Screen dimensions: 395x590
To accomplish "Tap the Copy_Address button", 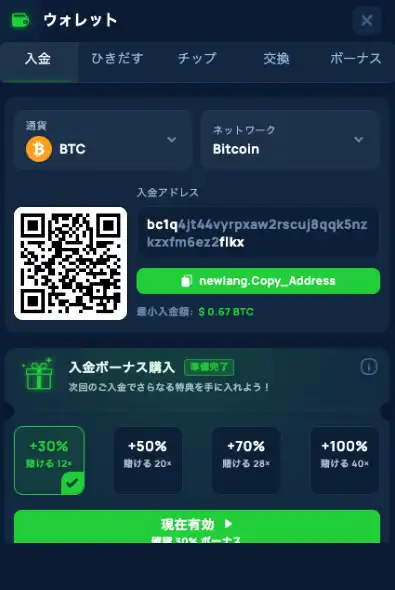I will [x=258, y=281].
